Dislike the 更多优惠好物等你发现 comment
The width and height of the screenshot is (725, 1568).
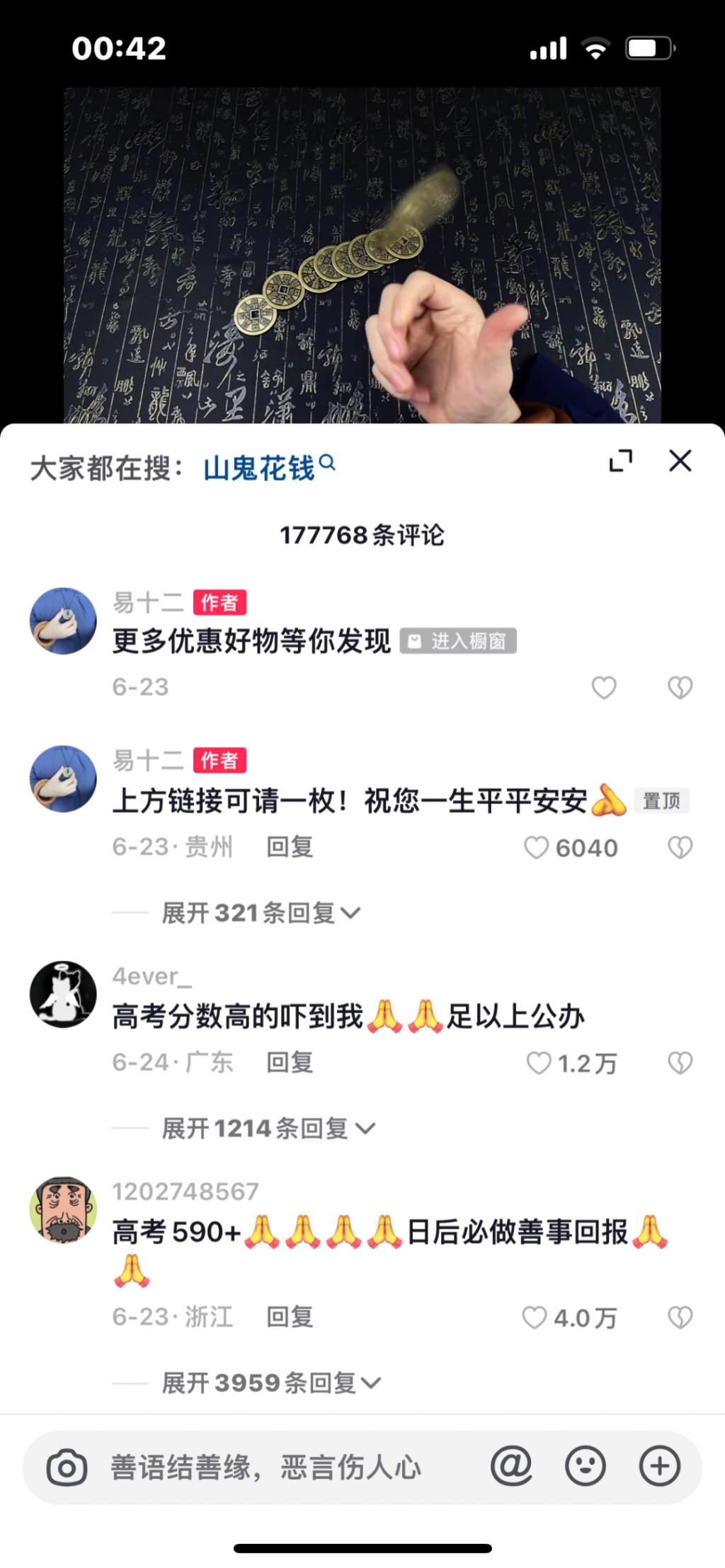(680, 687)
